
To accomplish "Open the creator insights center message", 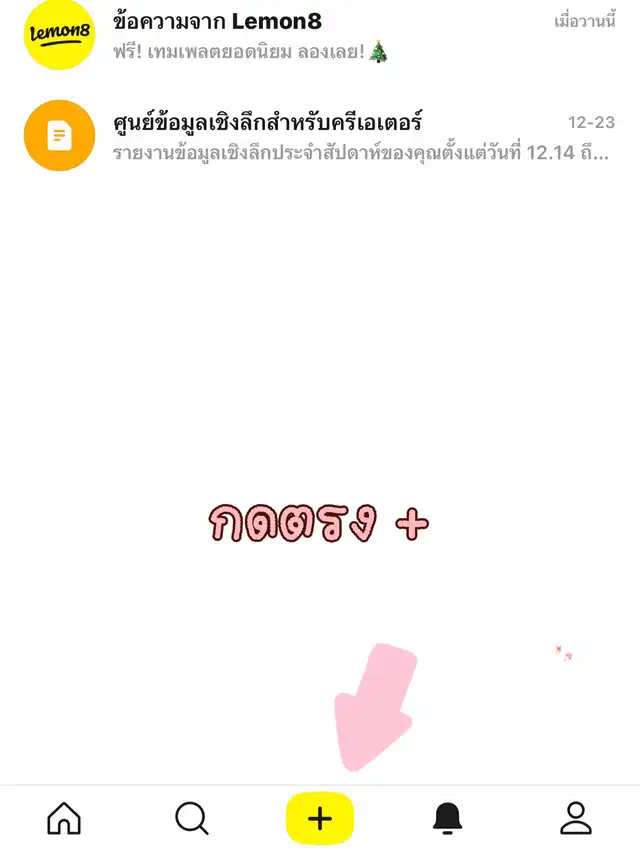I will click(x=320, y=137).
